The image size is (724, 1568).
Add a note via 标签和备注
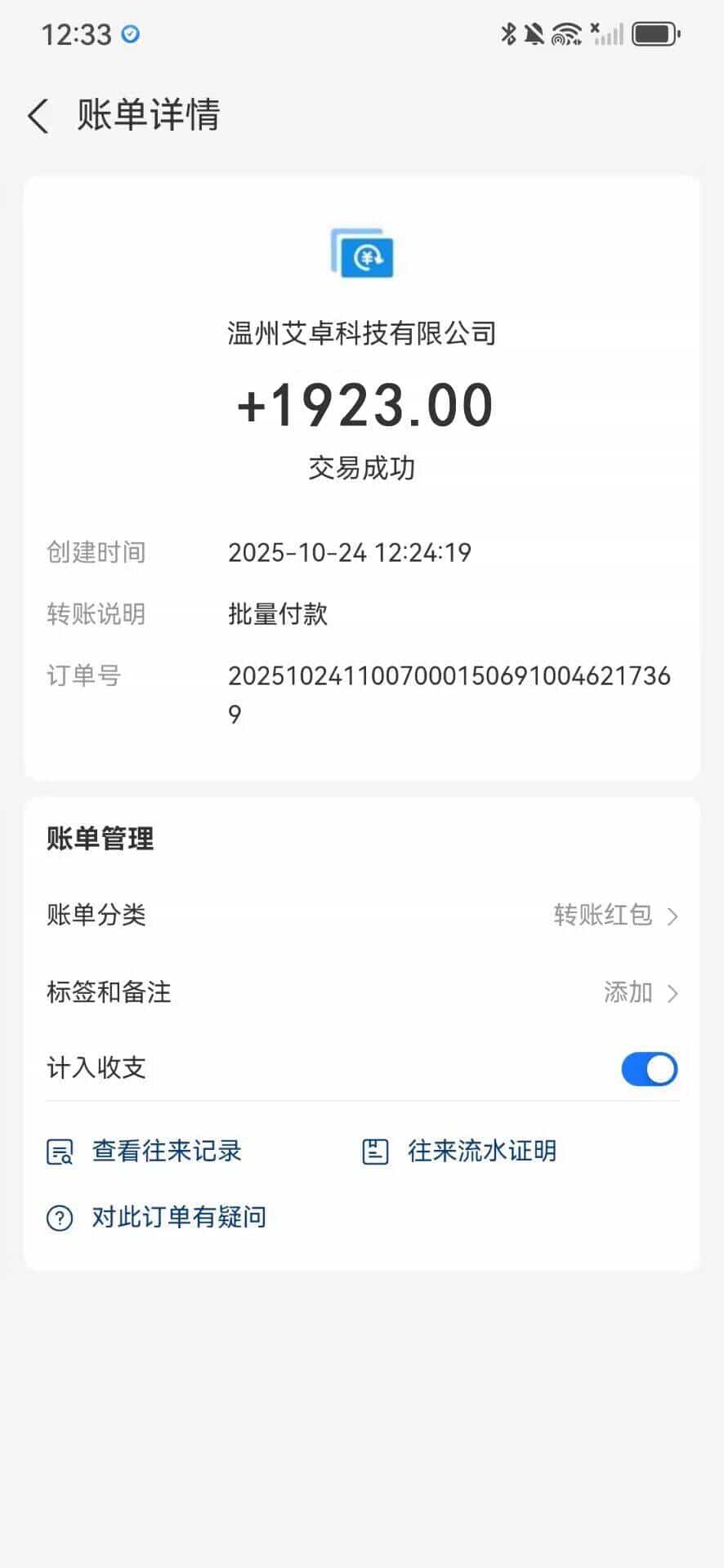tap(362, 992)
